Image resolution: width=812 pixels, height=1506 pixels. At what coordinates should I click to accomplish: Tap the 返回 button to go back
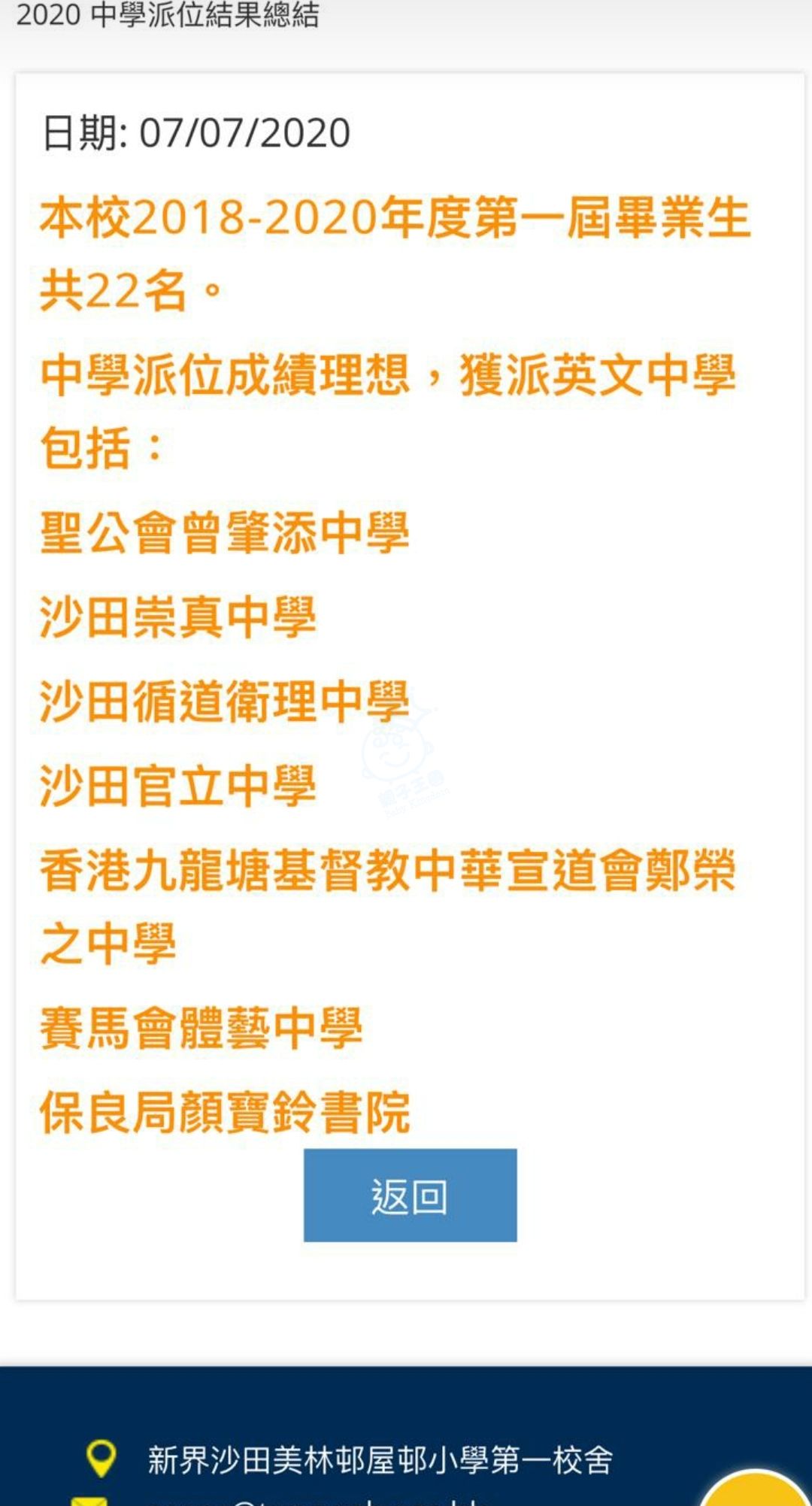410,1195
